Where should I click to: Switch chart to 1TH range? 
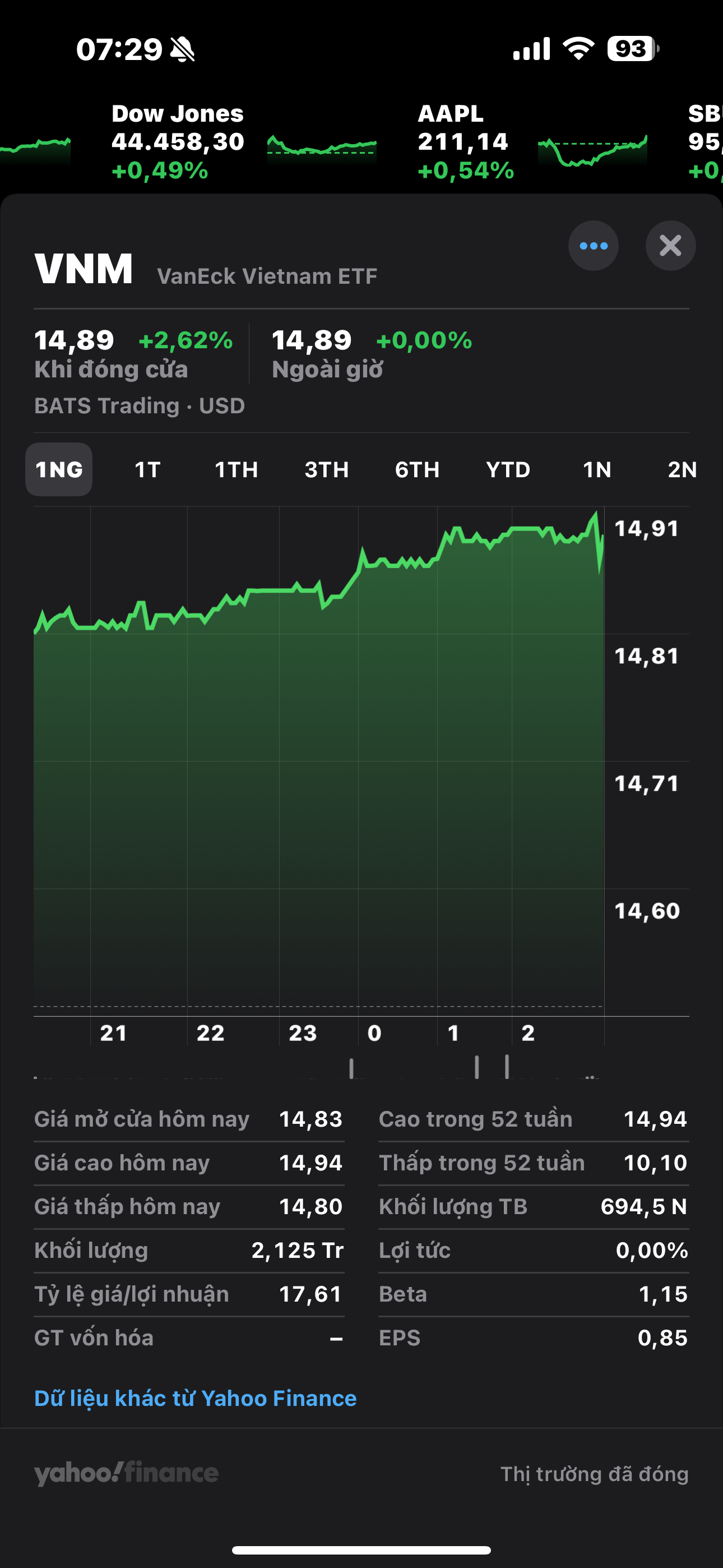pos(237,470)
